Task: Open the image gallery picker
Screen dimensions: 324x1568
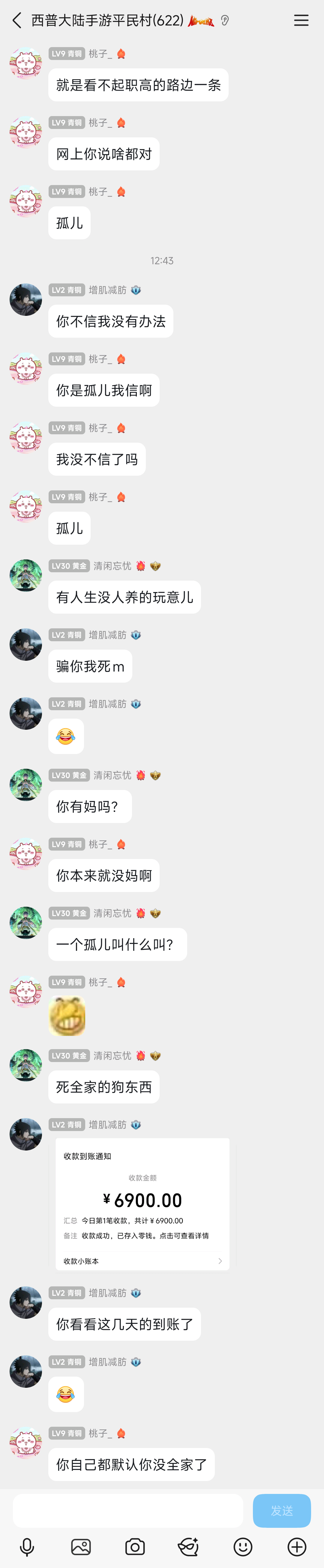Action: tap(81, 1546)
